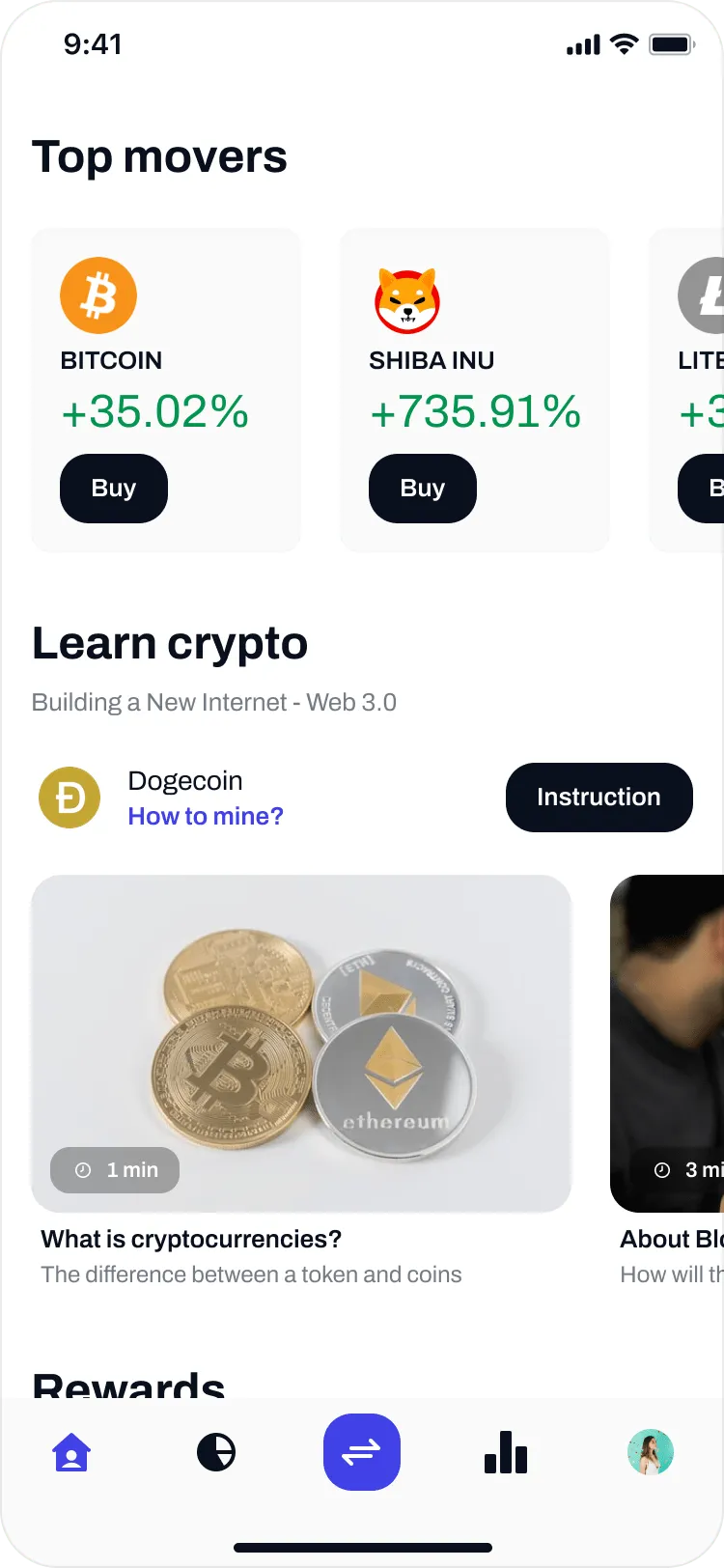Screen dimensions: 724x1568
Task: Go to the Home tab
Action: click(71, 1453)
